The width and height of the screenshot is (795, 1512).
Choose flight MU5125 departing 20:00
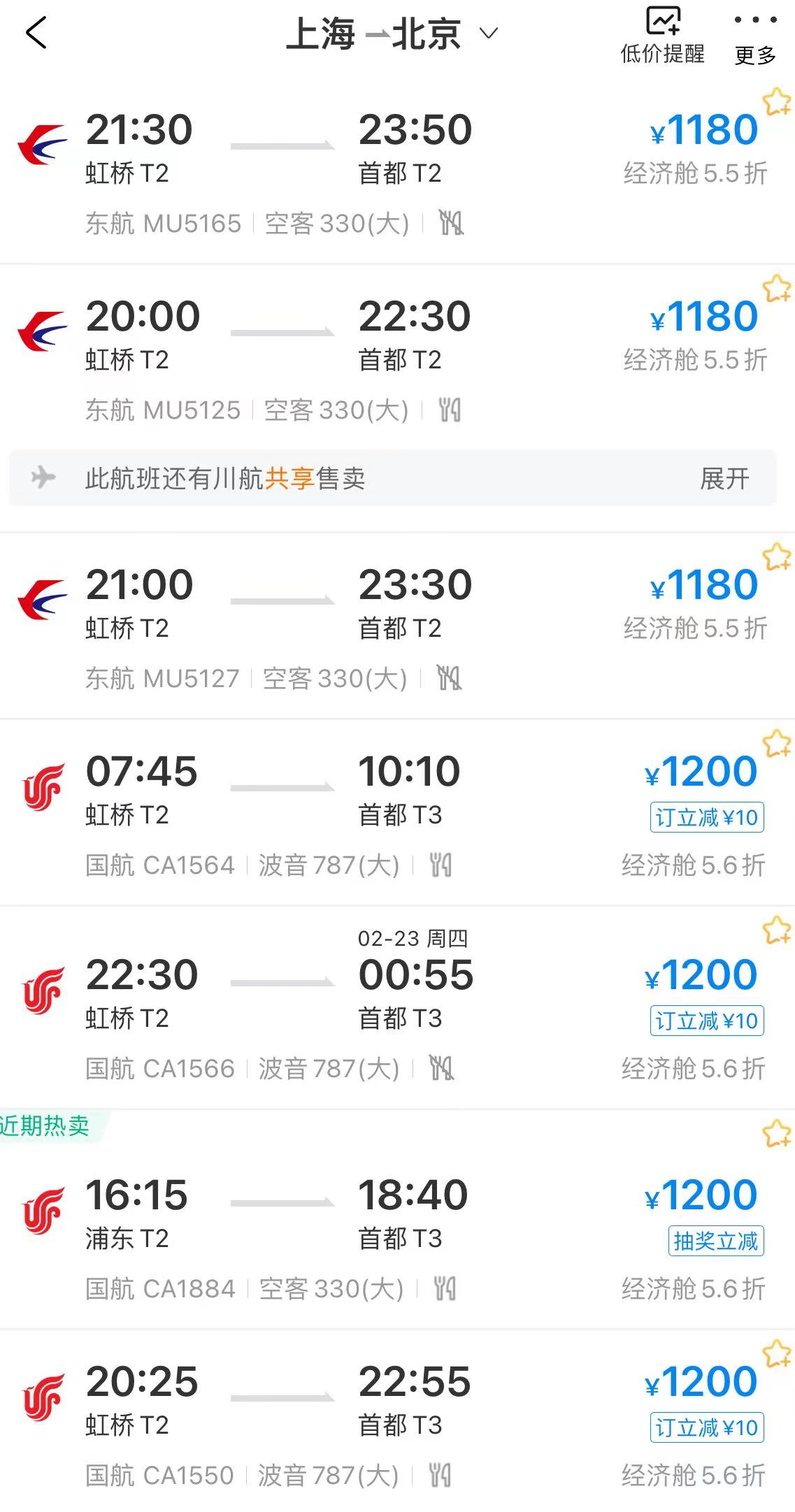[x=350, y=358]
